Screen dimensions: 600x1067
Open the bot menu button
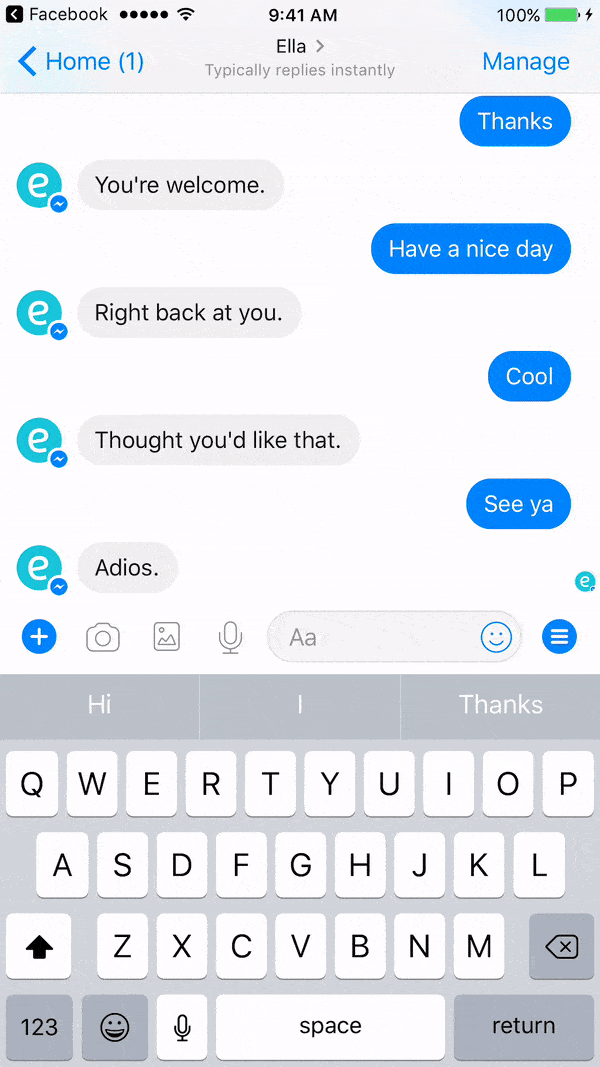tap(560, 636)
